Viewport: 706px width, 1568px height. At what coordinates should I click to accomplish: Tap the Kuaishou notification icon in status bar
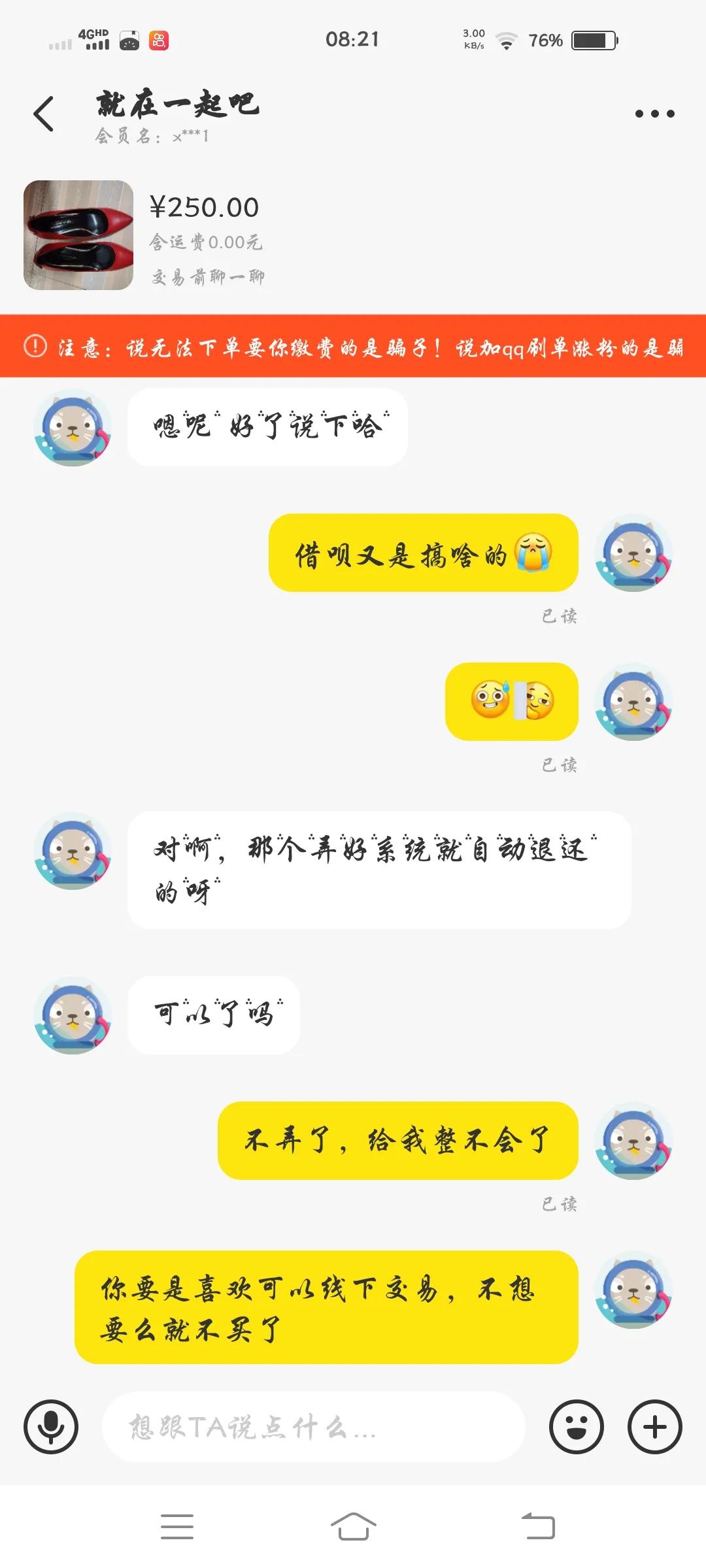coord(159,41)
